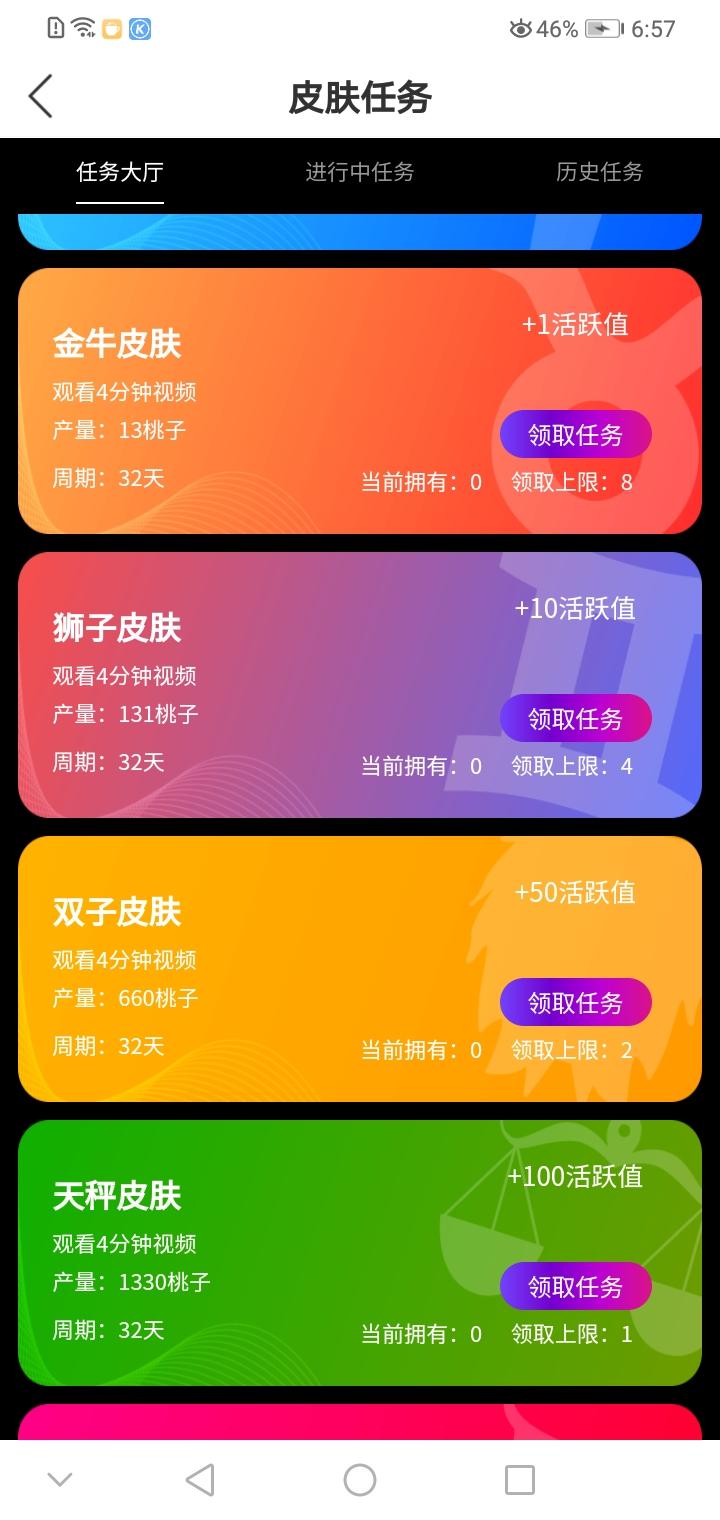Open recent apps from the navigation bar
Viewport: 720px width, 1520px height.
(x=520, y=1480)
